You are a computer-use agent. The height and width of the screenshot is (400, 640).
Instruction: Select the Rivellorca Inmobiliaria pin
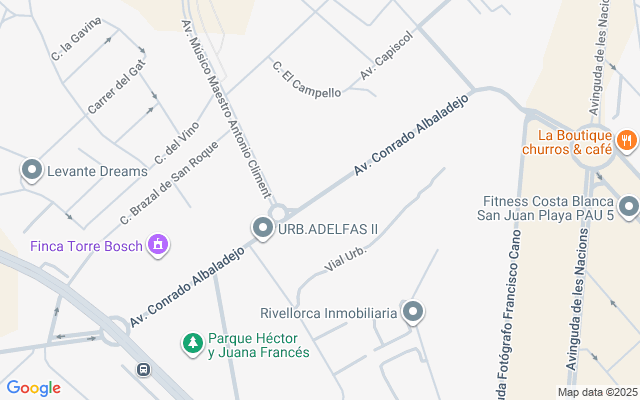(x=413, y=312)
